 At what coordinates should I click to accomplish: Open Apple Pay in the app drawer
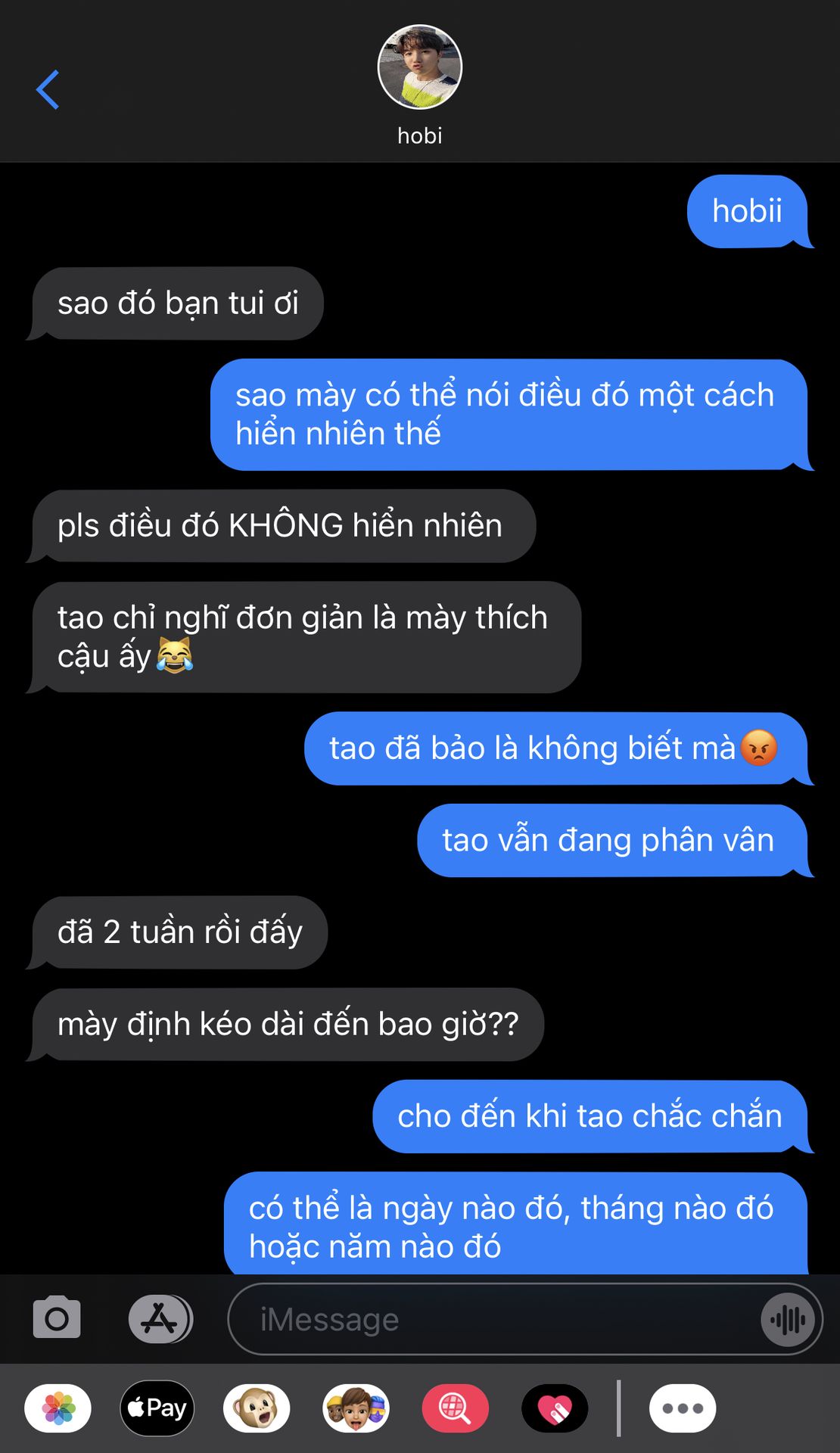click(x=157, y=1408)
